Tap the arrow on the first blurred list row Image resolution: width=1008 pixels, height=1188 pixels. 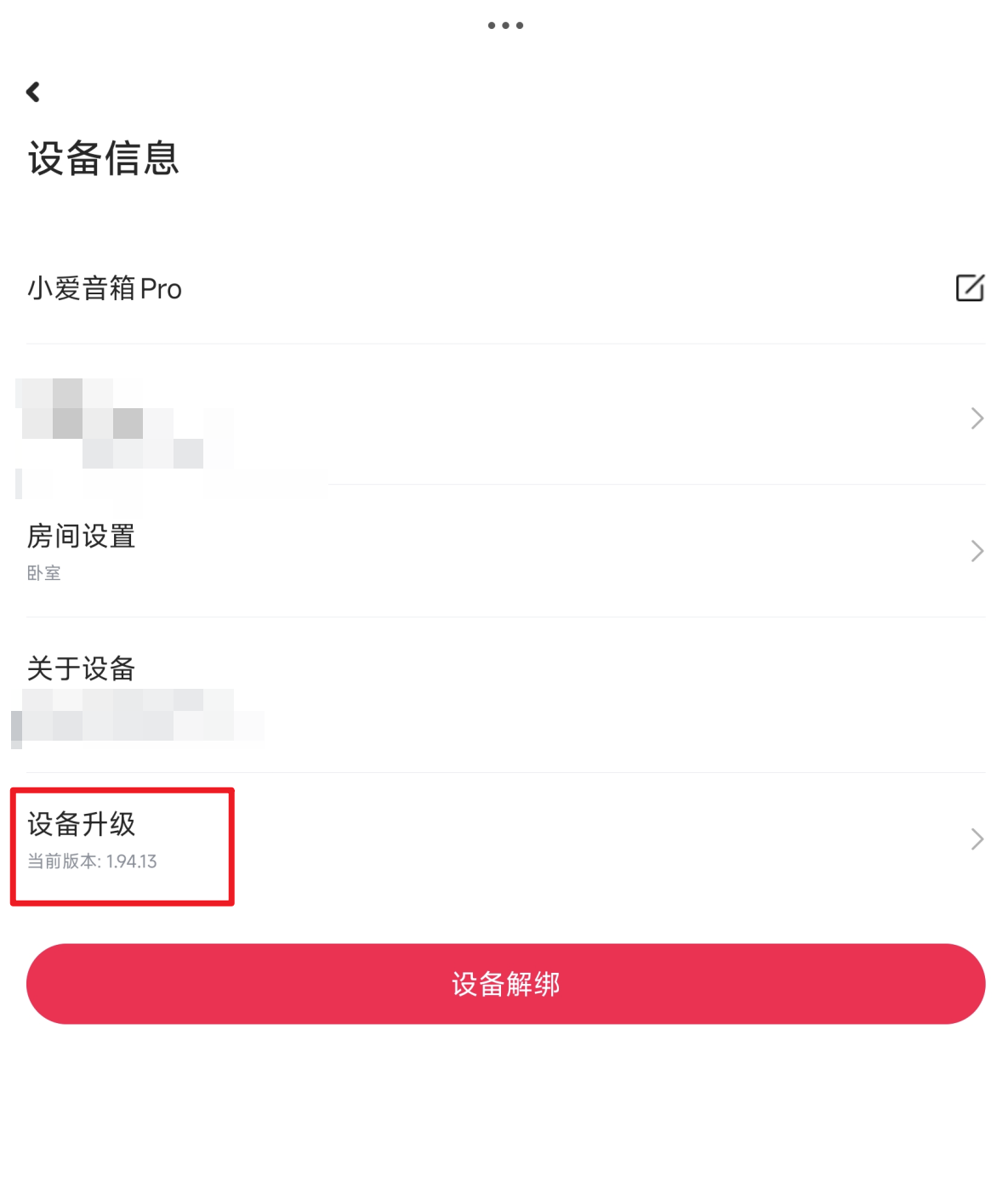[977, 418]
